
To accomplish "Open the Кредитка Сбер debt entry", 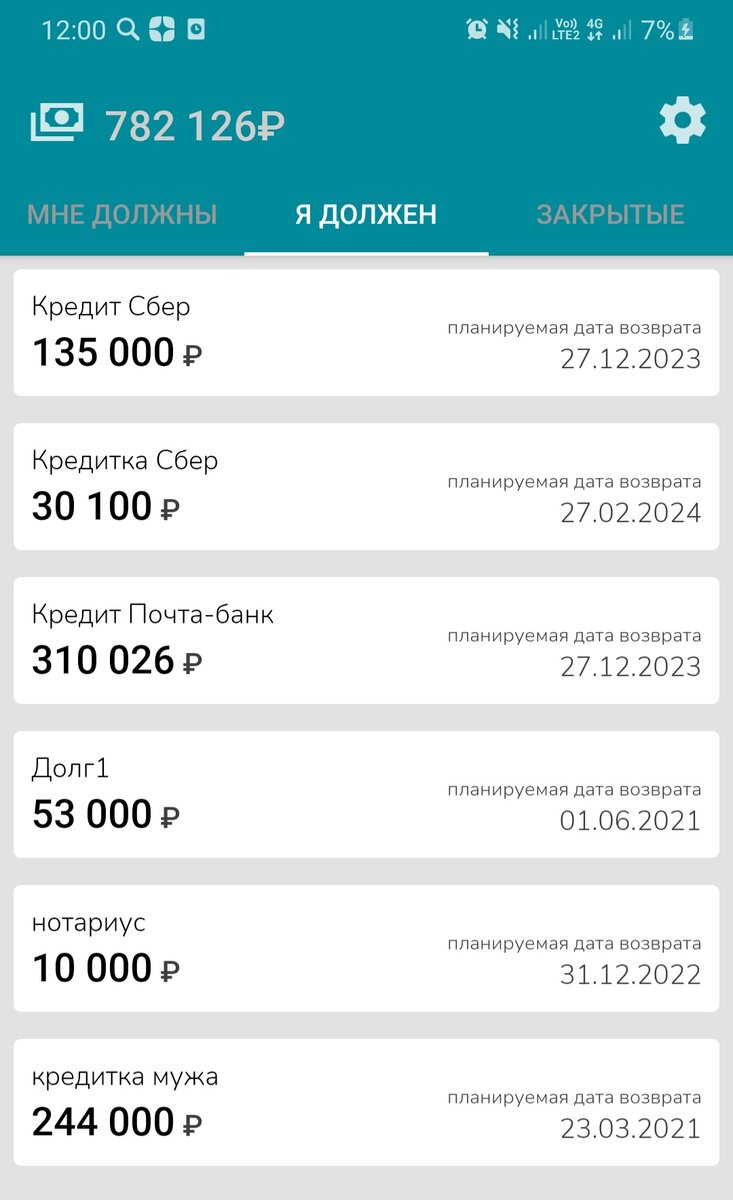I will [366, 487].
